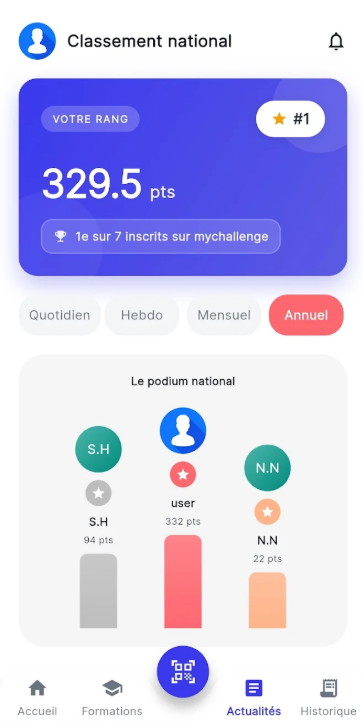Switch to the Hebdo ranking
The height and width of the screenshot is (722, 363).
click(142, 315)
